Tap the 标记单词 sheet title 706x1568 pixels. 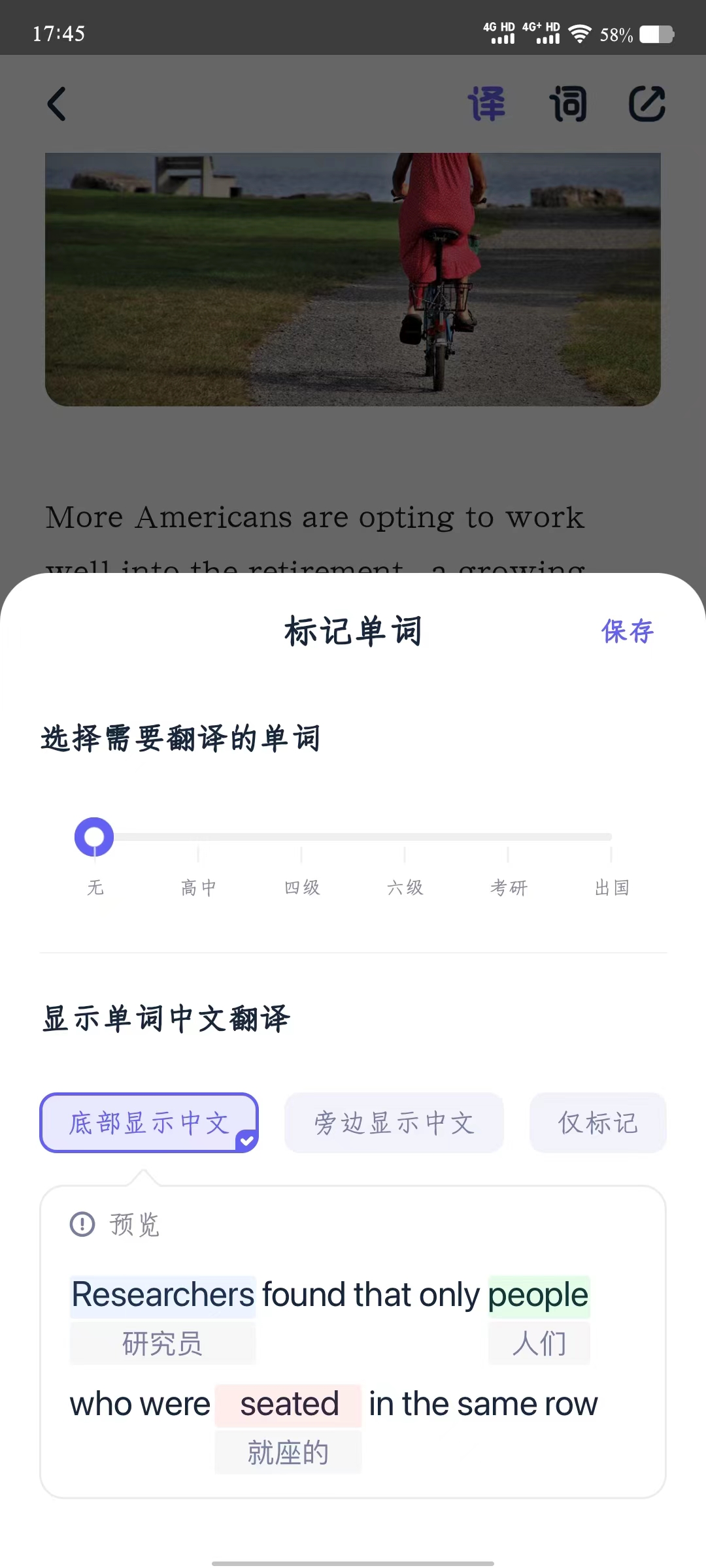click(352, 630)
